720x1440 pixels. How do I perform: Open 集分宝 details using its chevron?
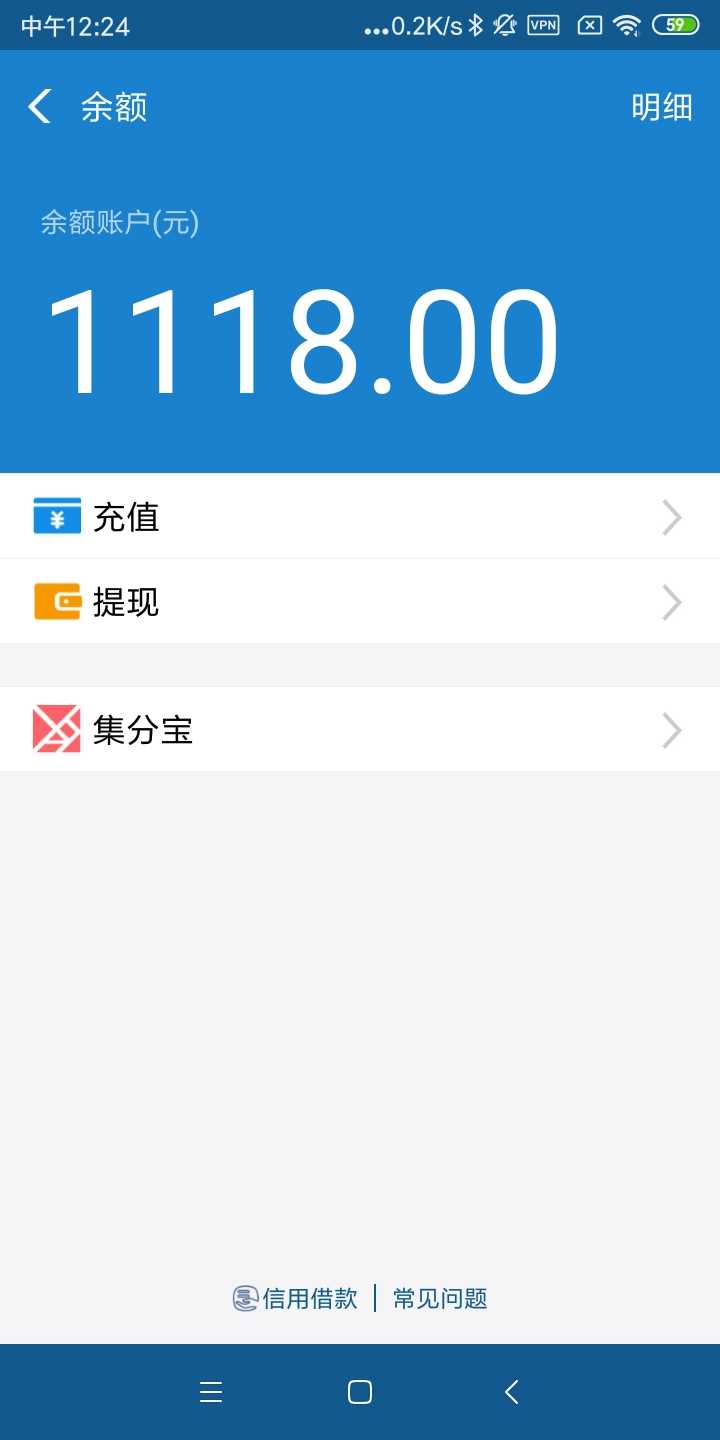[x=671, y=729]
